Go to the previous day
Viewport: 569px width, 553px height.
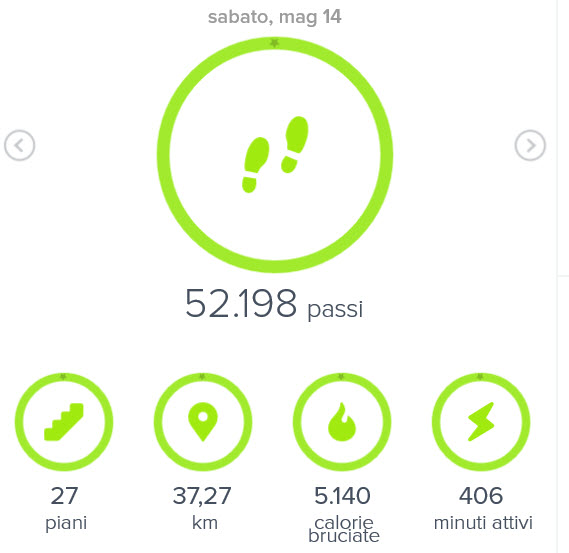[x=20, y=145]
